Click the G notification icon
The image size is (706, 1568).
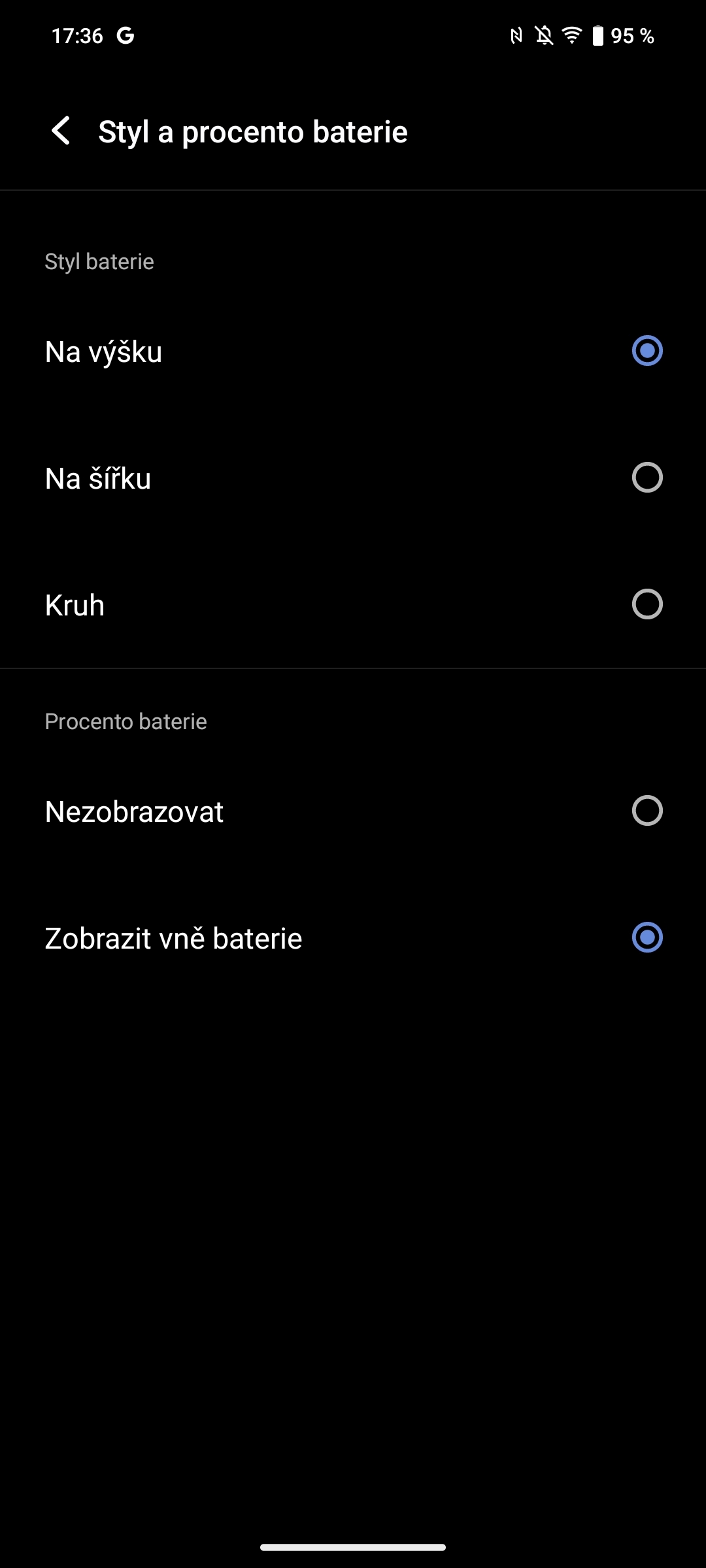[124, 35]
